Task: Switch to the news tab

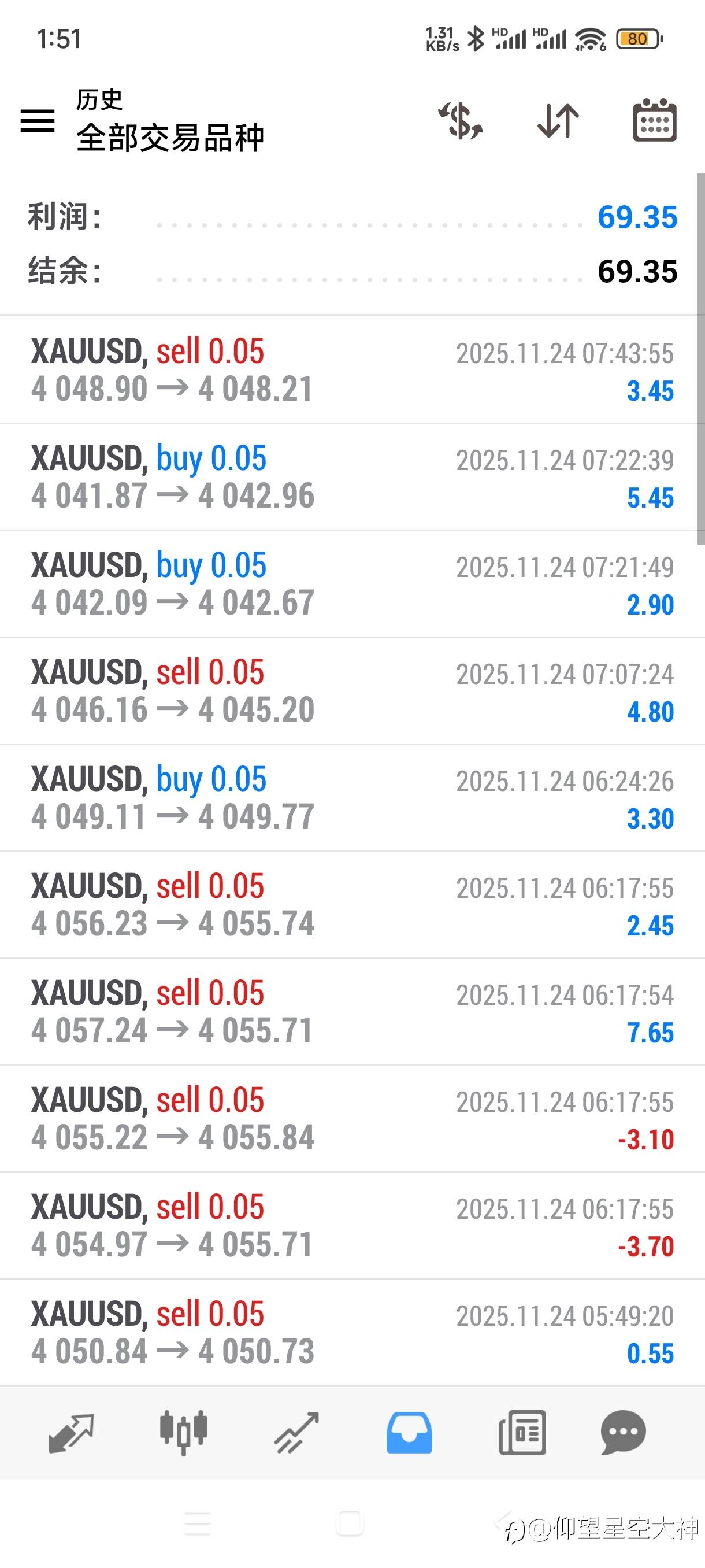Action: tap(522, 1433)
